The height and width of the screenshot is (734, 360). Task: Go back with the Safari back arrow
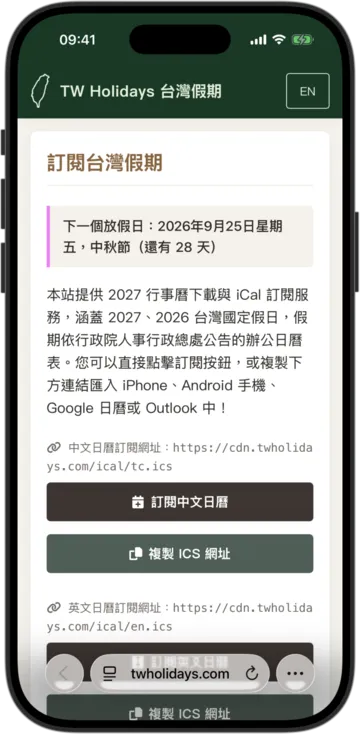pyautogui.click(x=64, y=673)
